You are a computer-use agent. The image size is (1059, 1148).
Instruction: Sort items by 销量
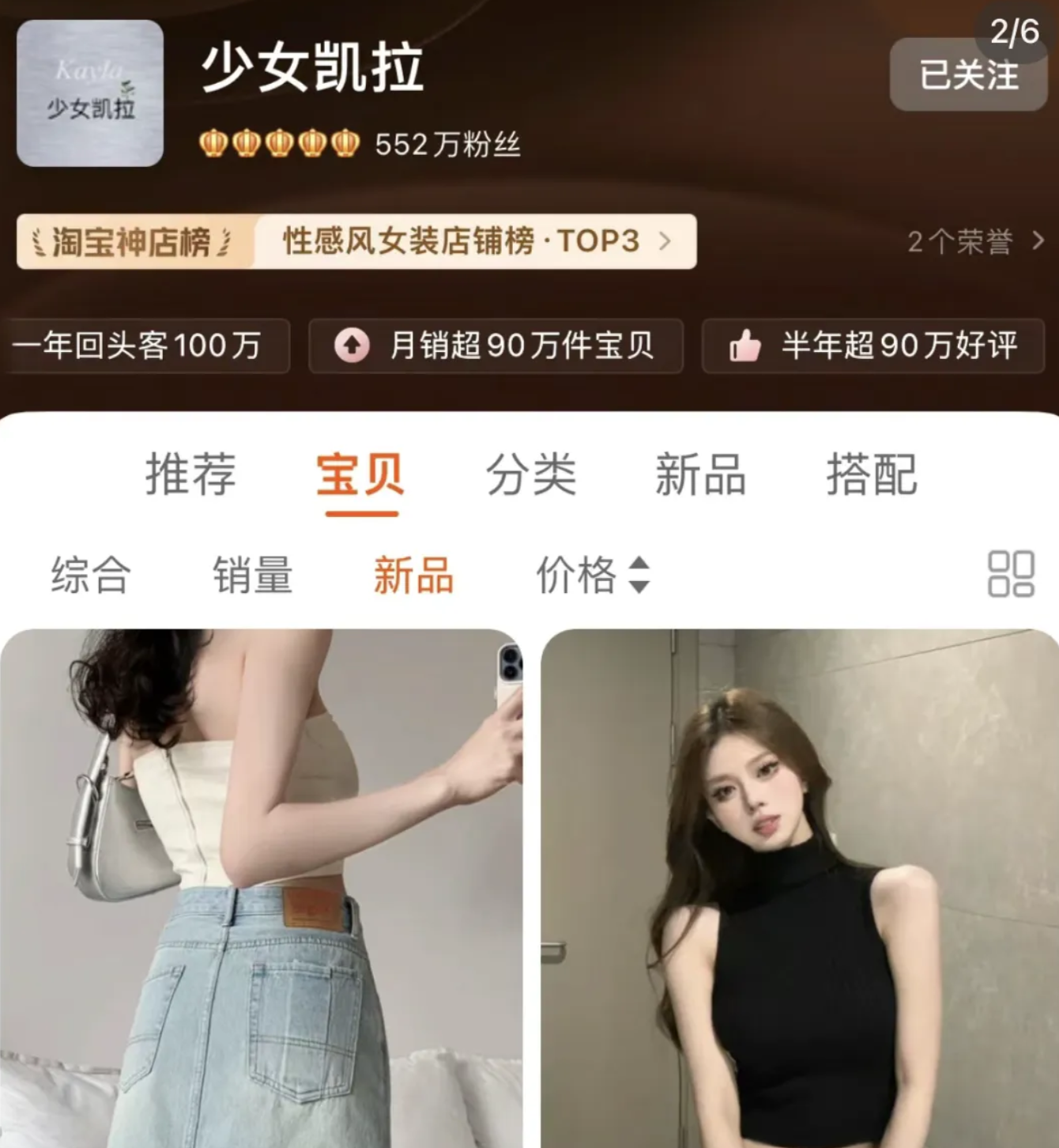click(x=253, y=575)
